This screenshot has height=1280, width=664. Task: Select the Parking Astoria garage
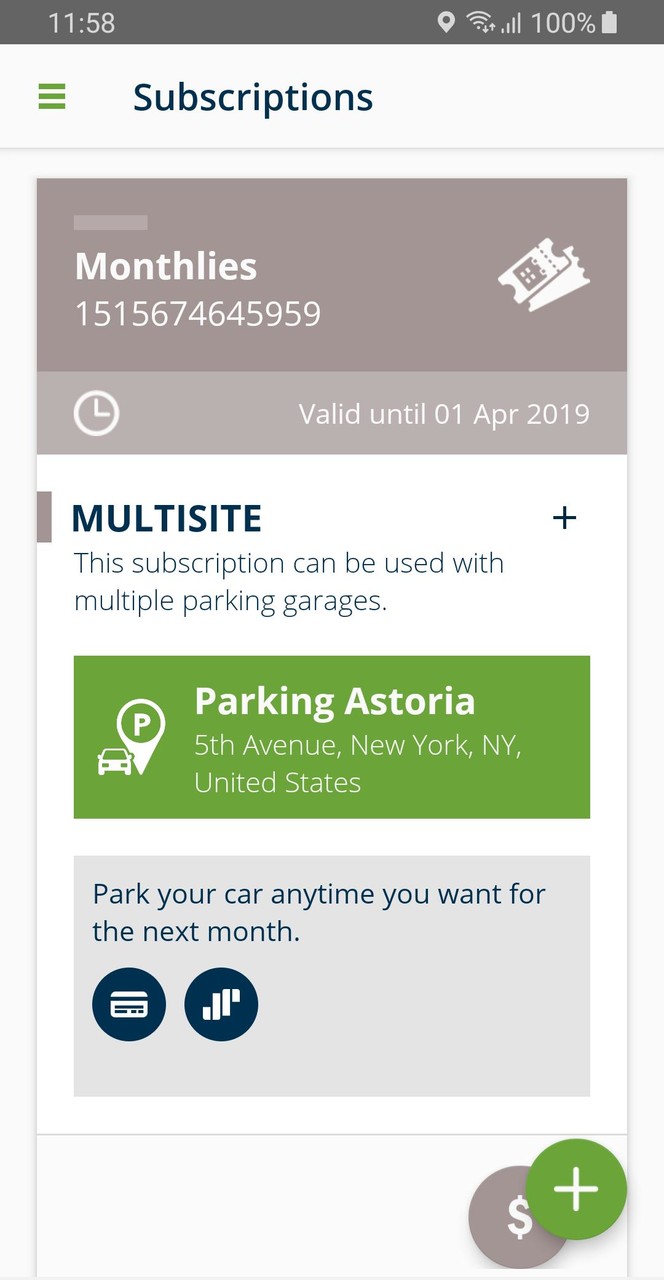point(331,737)
